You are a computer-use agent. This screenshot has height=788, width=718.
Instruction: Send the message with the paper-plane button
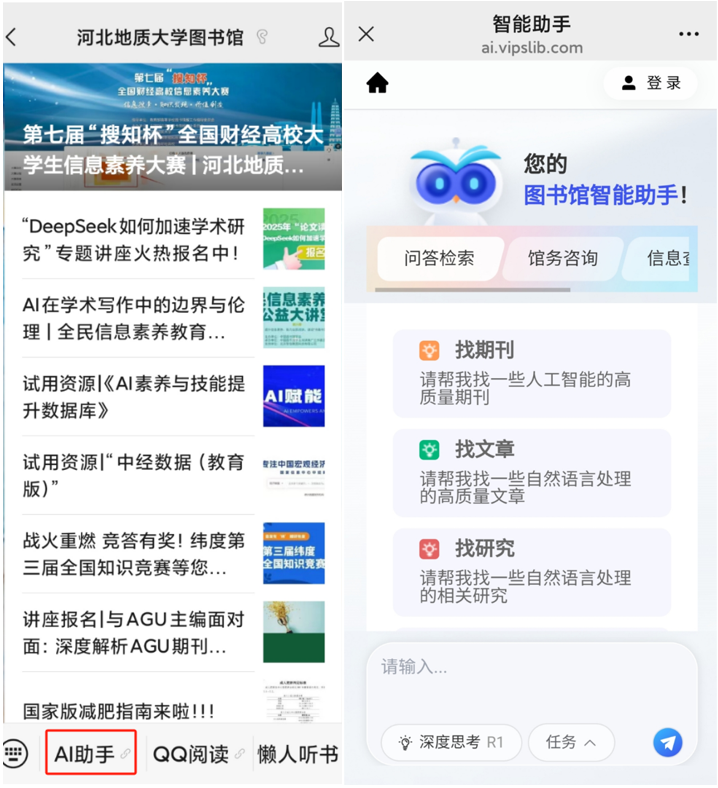pos(668,742)
